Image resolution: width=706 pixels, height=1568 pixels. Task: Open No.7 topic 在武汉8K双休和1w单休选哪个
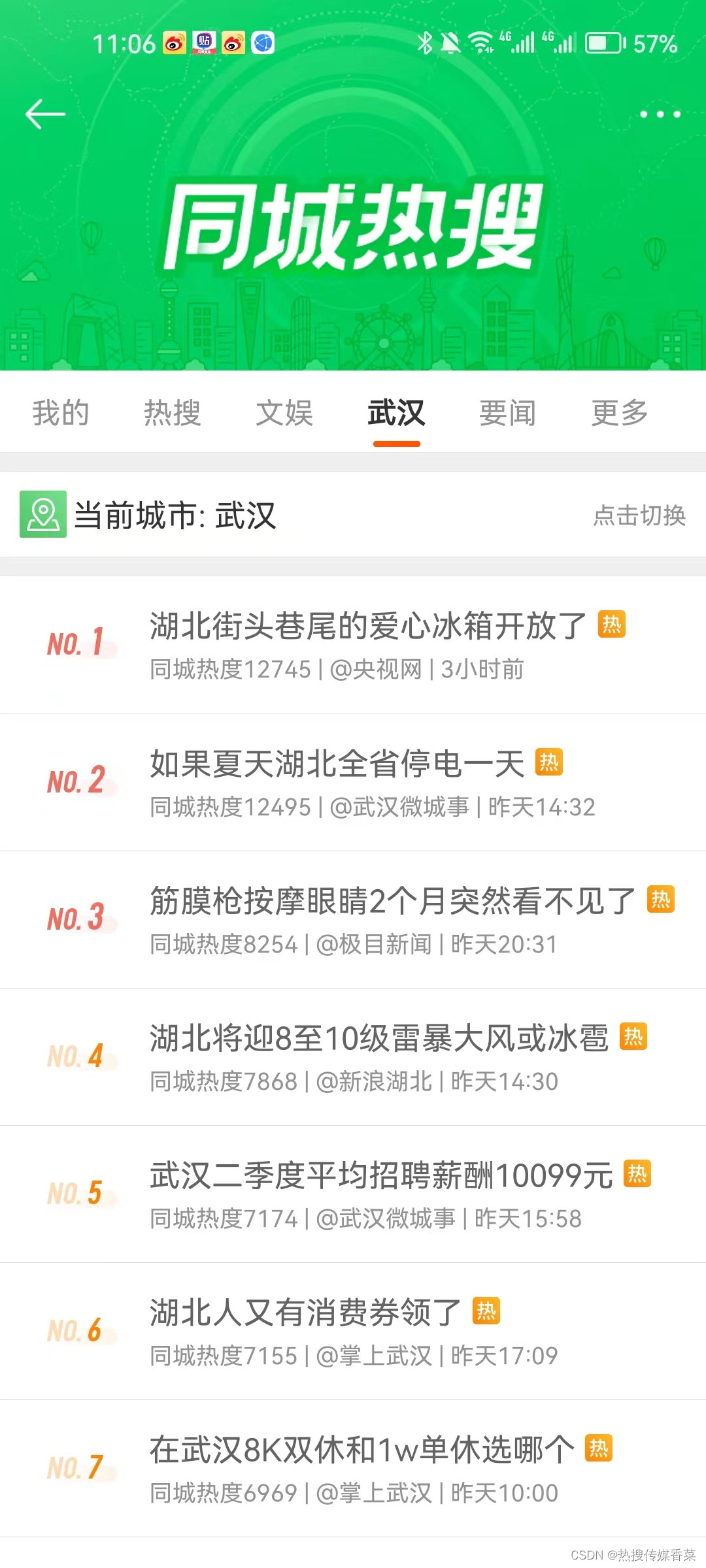point(361,1450)
